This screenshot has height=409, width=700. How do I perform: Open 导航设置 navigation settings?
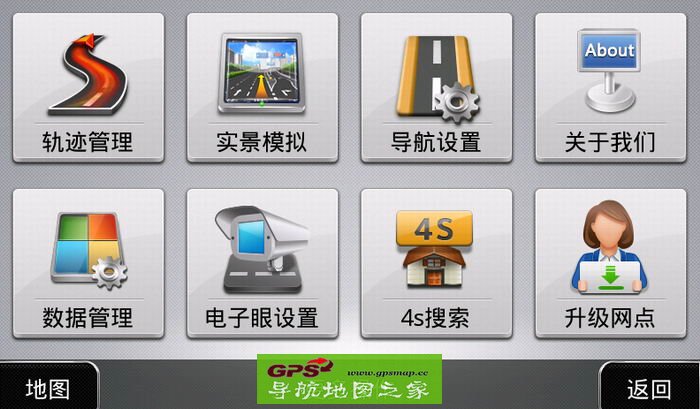point(436,88)
